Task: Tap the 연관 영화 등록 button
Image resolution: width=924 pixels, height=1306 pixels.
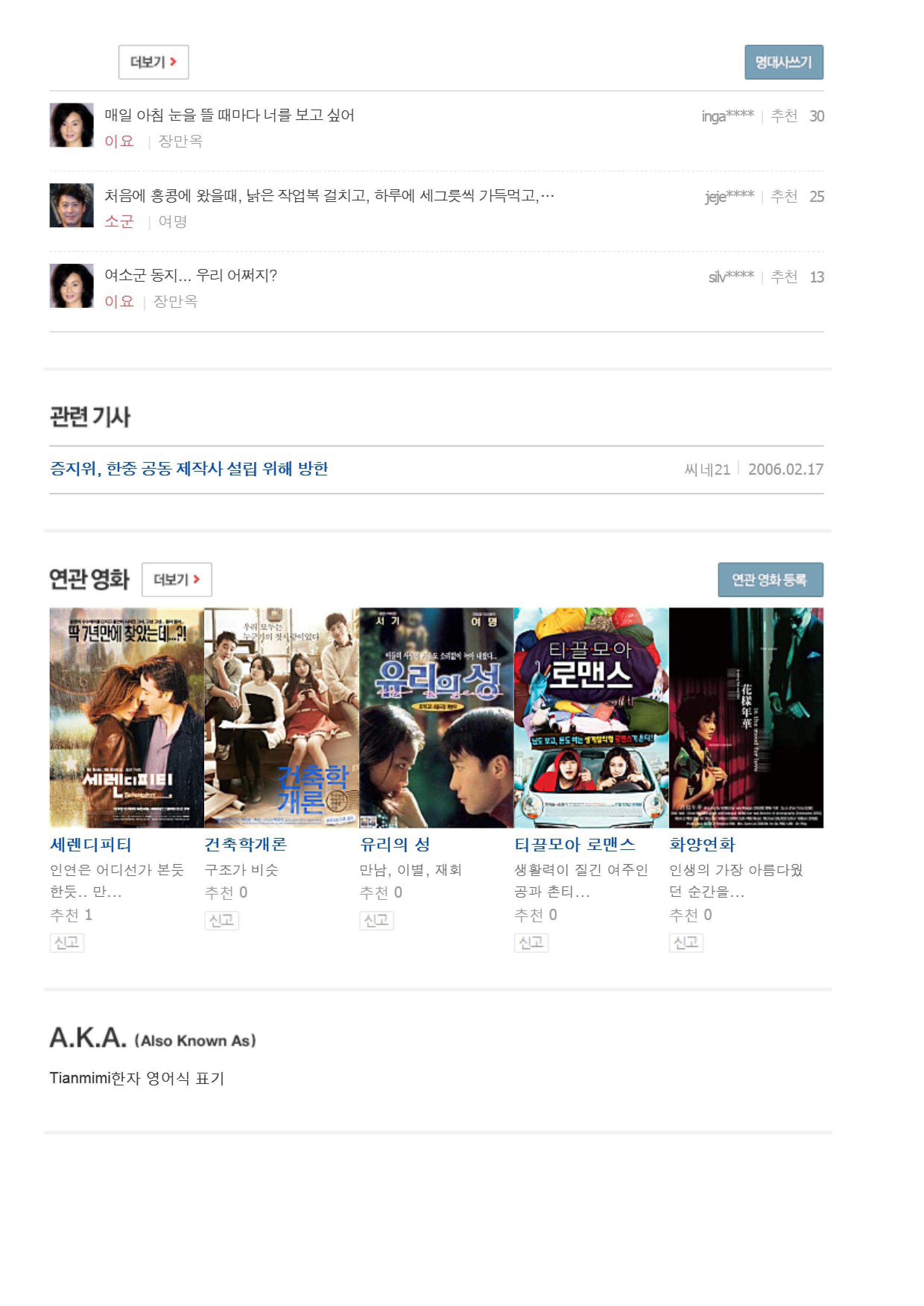Action: (770, 579)
